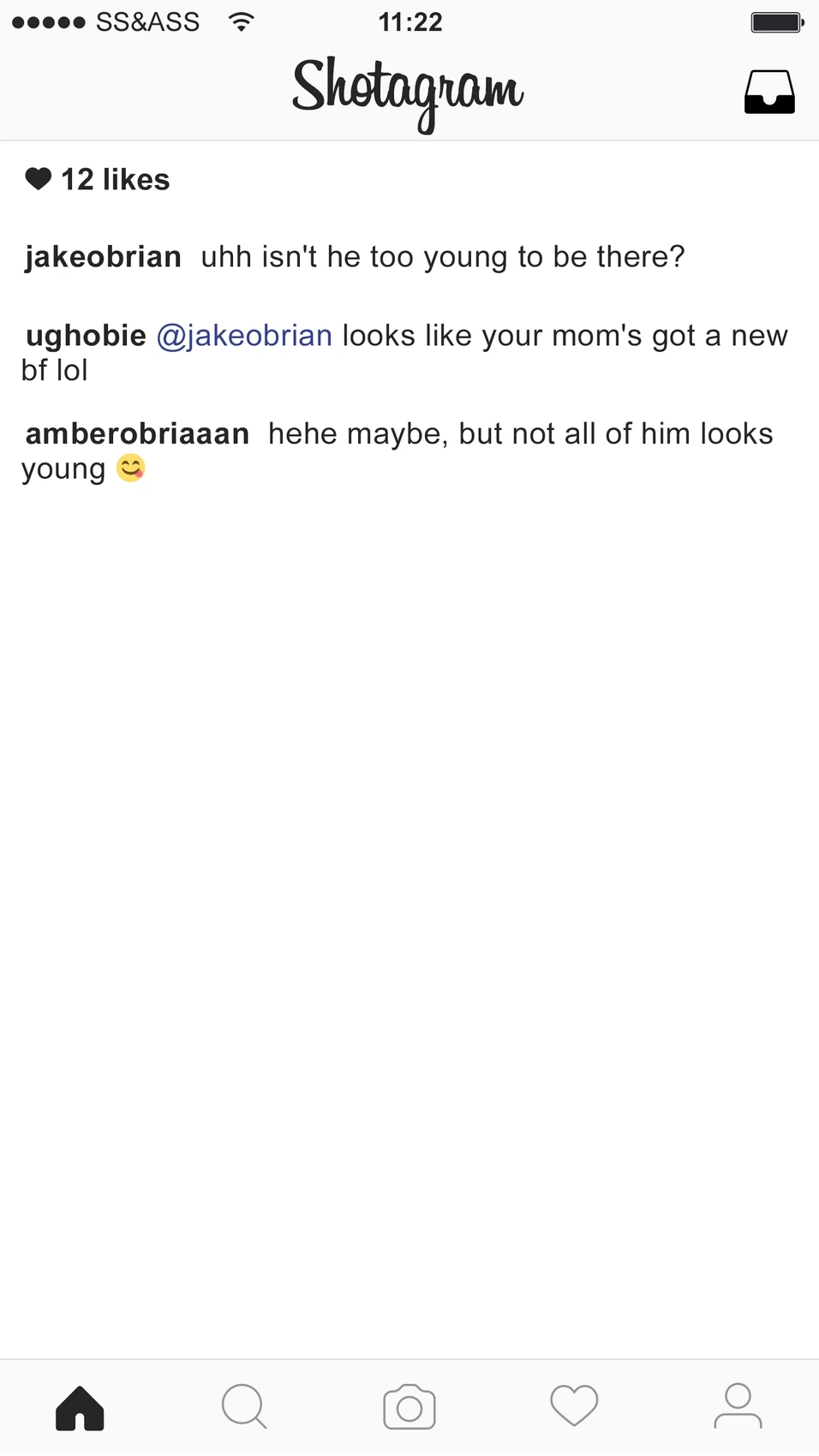Open the direct inbox tray icon
Viewport: 819px width, 1456px height.
click(768, 92)
